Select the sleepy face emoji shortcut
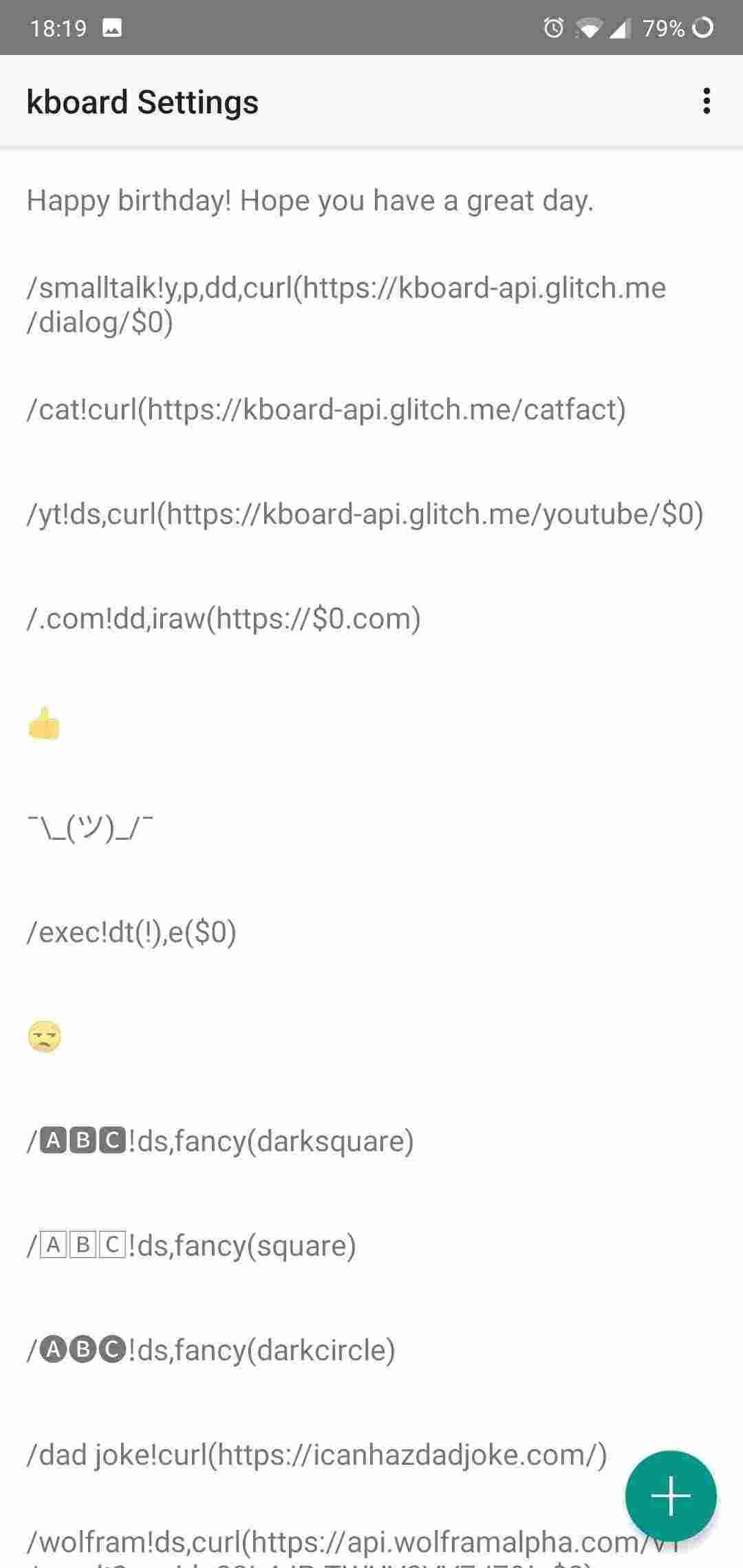Image resolution: width=743 pixels, height=1568 pixels. [43, 1037]
